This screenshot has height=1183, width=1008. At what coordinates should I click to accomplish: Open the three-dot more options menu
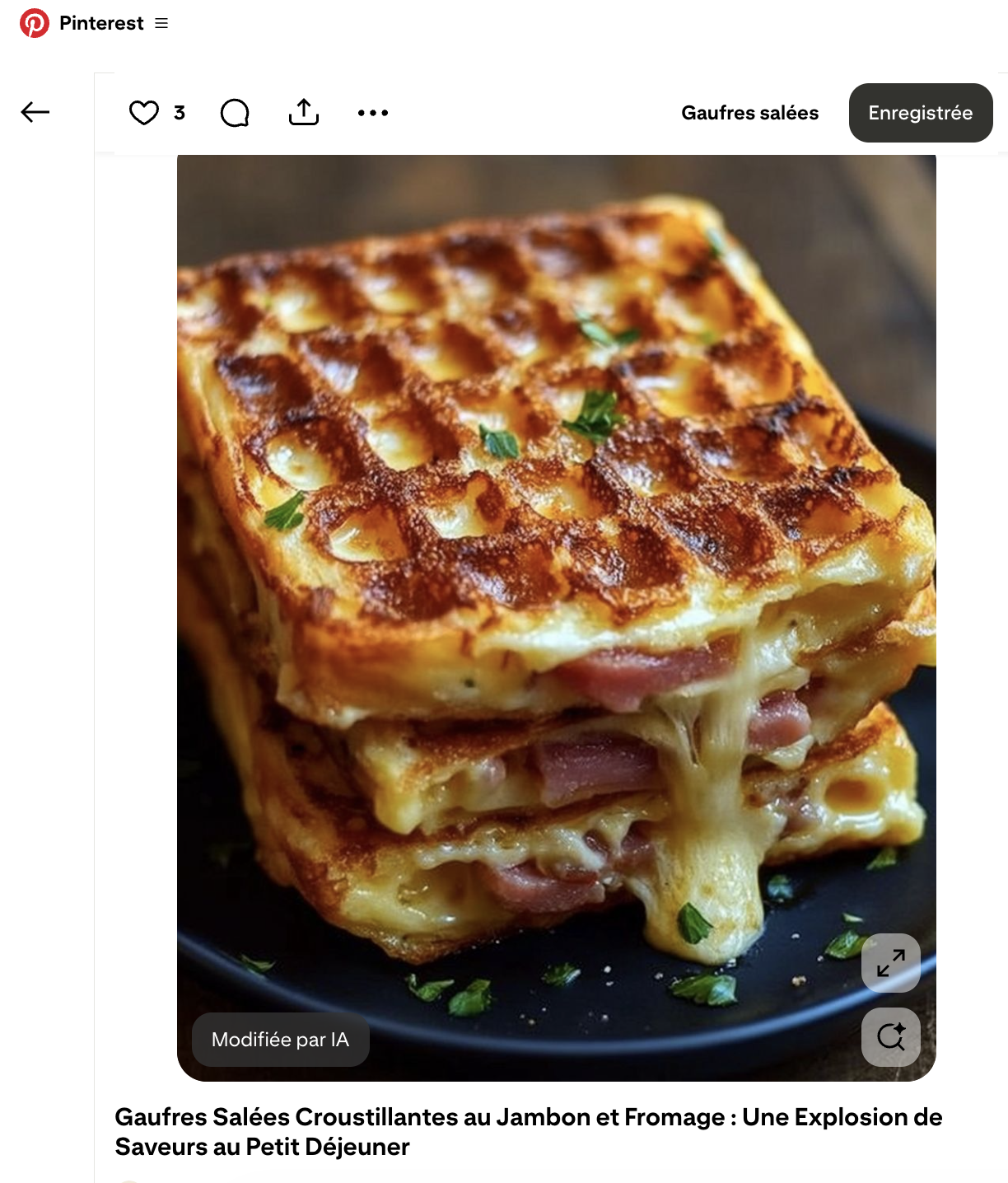coord(373,113)
